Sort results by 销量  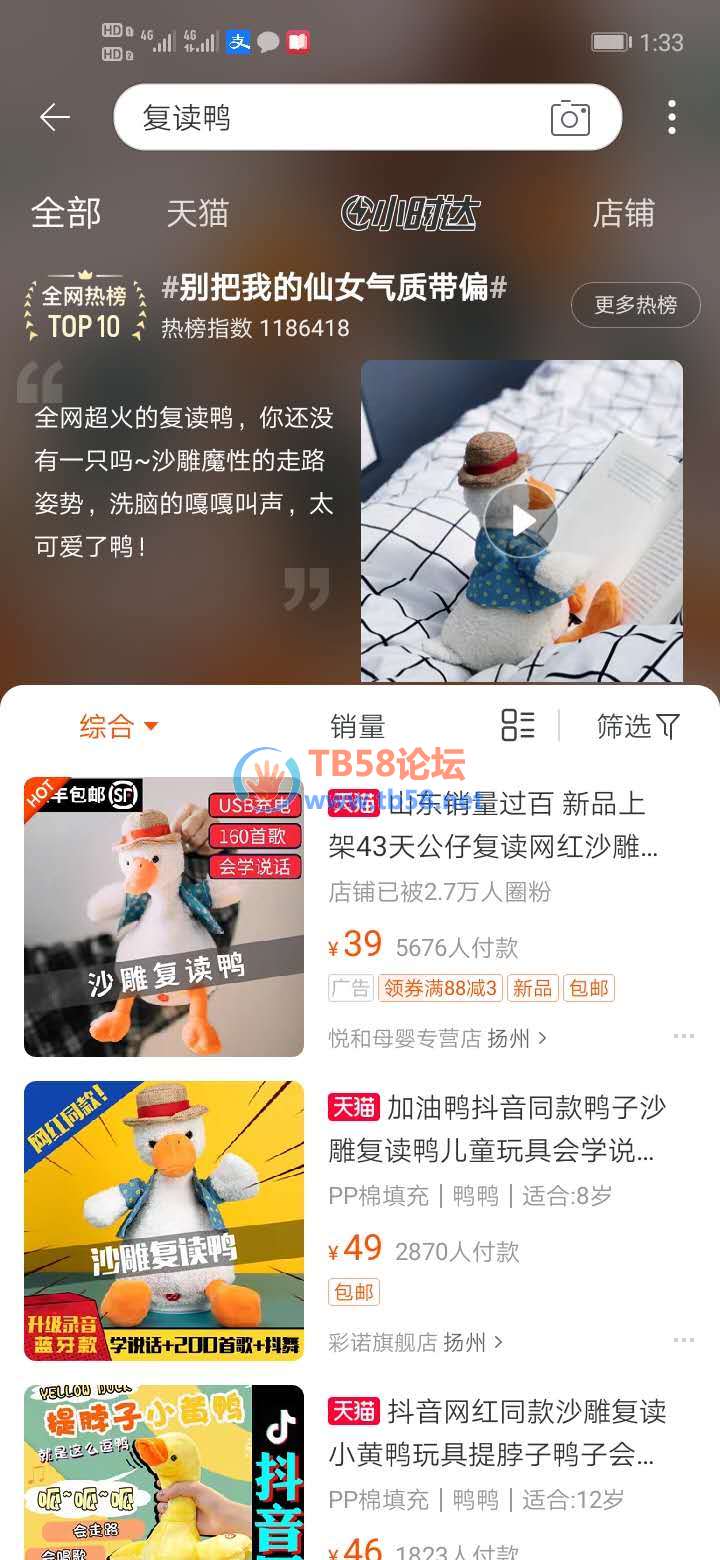pos(357,726)
